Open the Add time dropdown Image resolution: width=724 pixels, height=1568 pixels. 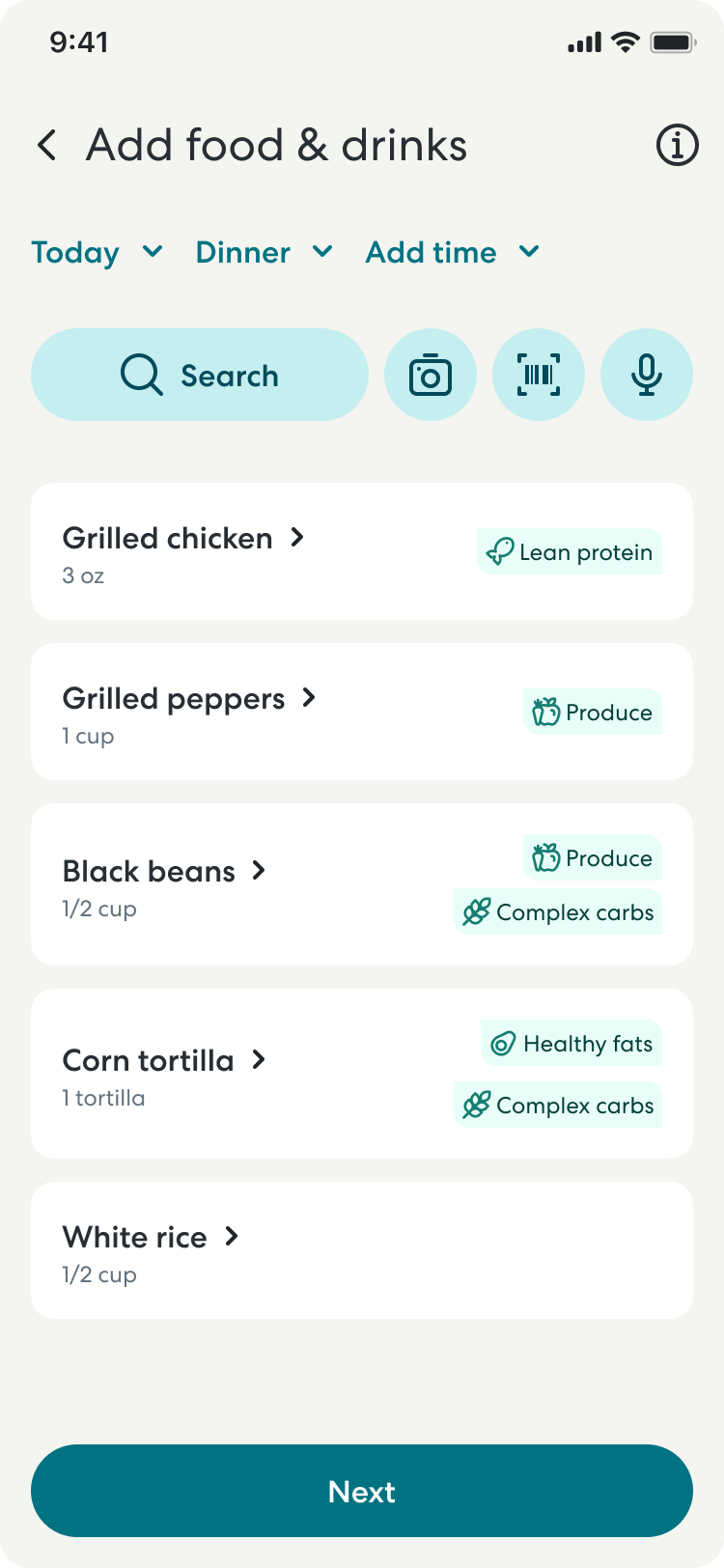pyautogui.click(x=452, y=253)
